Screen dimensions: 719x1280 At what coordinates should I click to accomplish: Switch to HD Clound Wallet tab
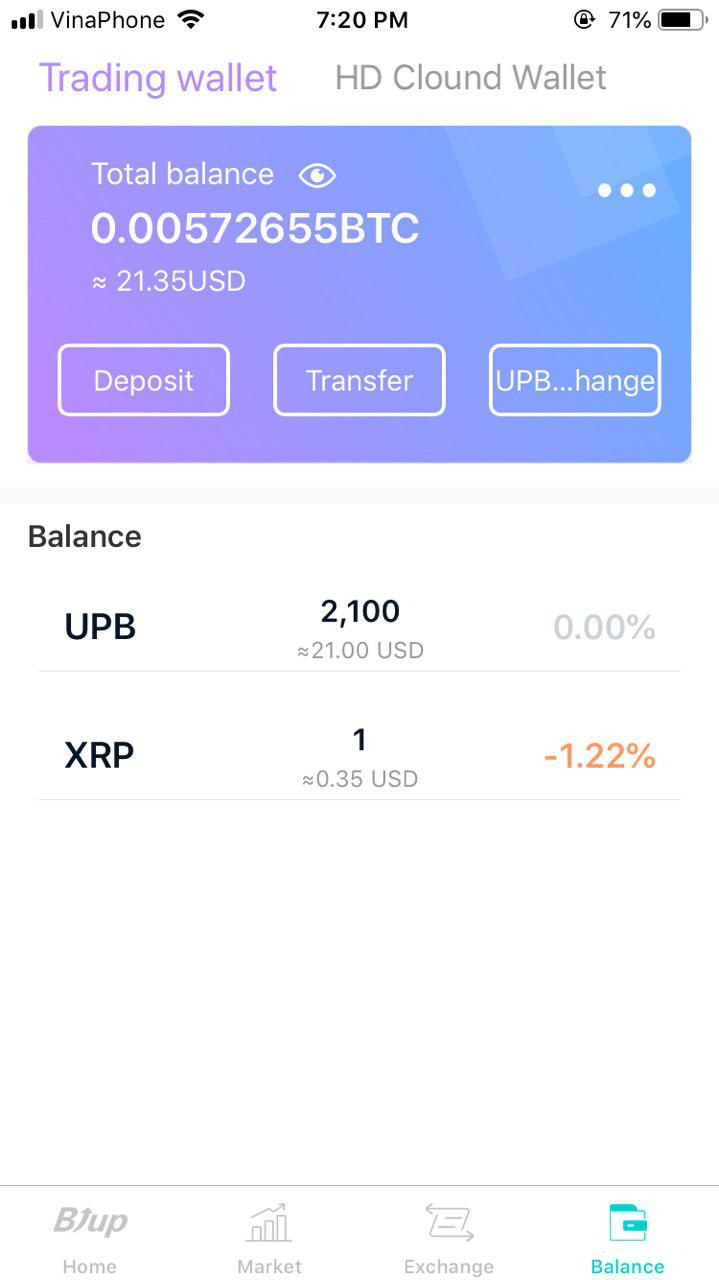click(x=470, y=78)
